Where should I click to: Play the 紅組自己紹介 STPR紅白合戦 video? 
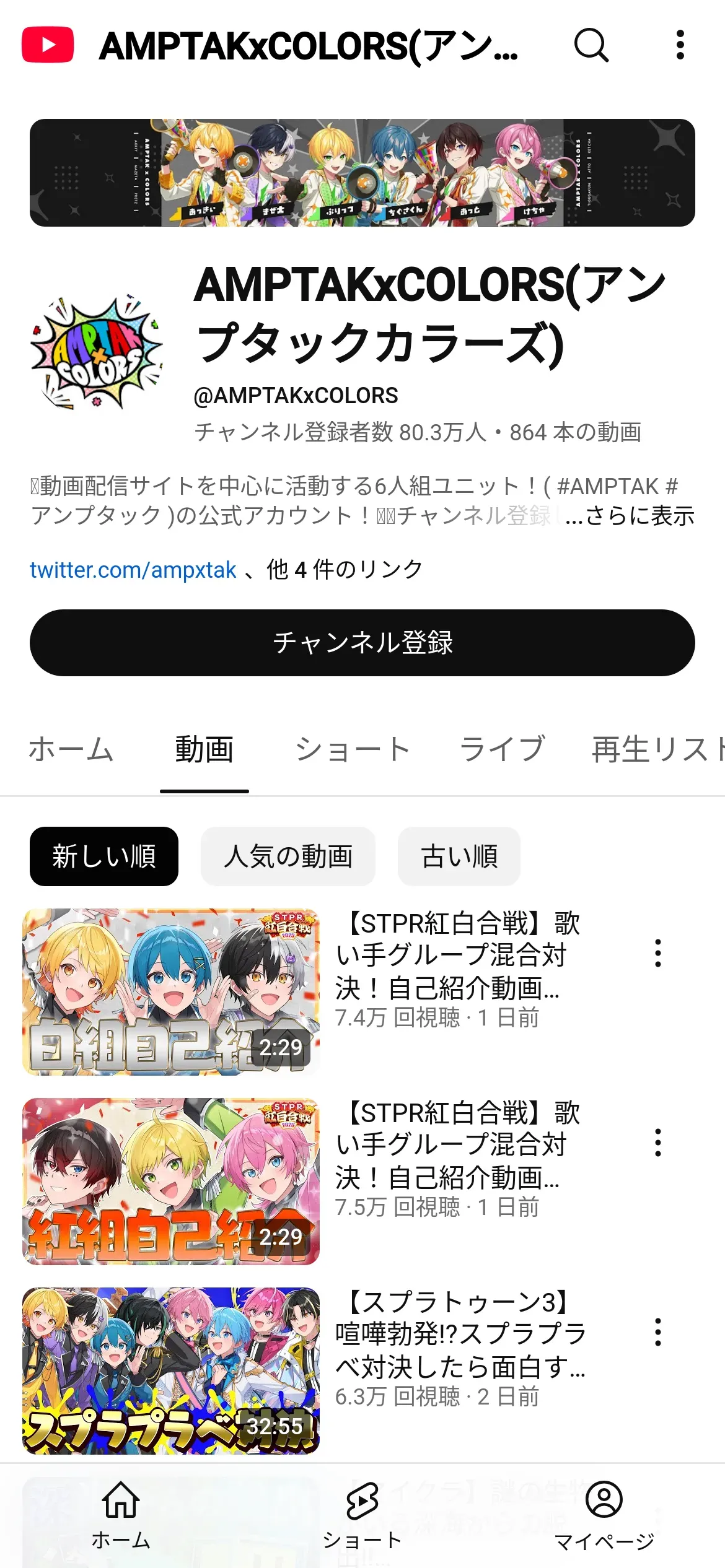point(171,1181)
